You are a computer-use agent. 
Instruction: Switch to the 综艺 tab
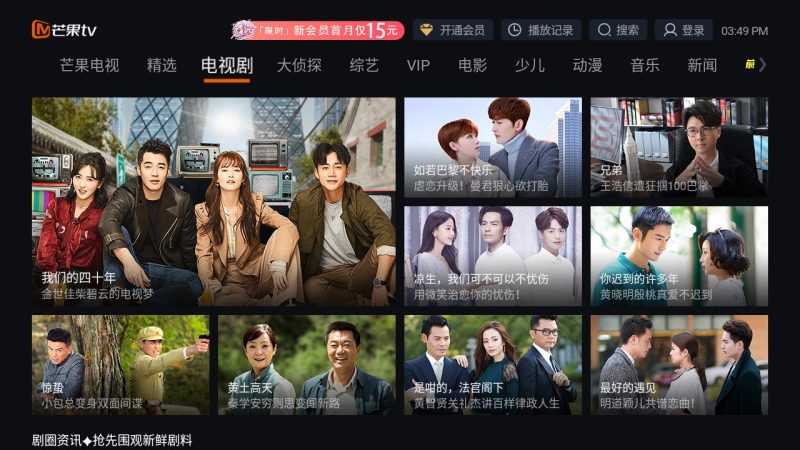(364, 66)
